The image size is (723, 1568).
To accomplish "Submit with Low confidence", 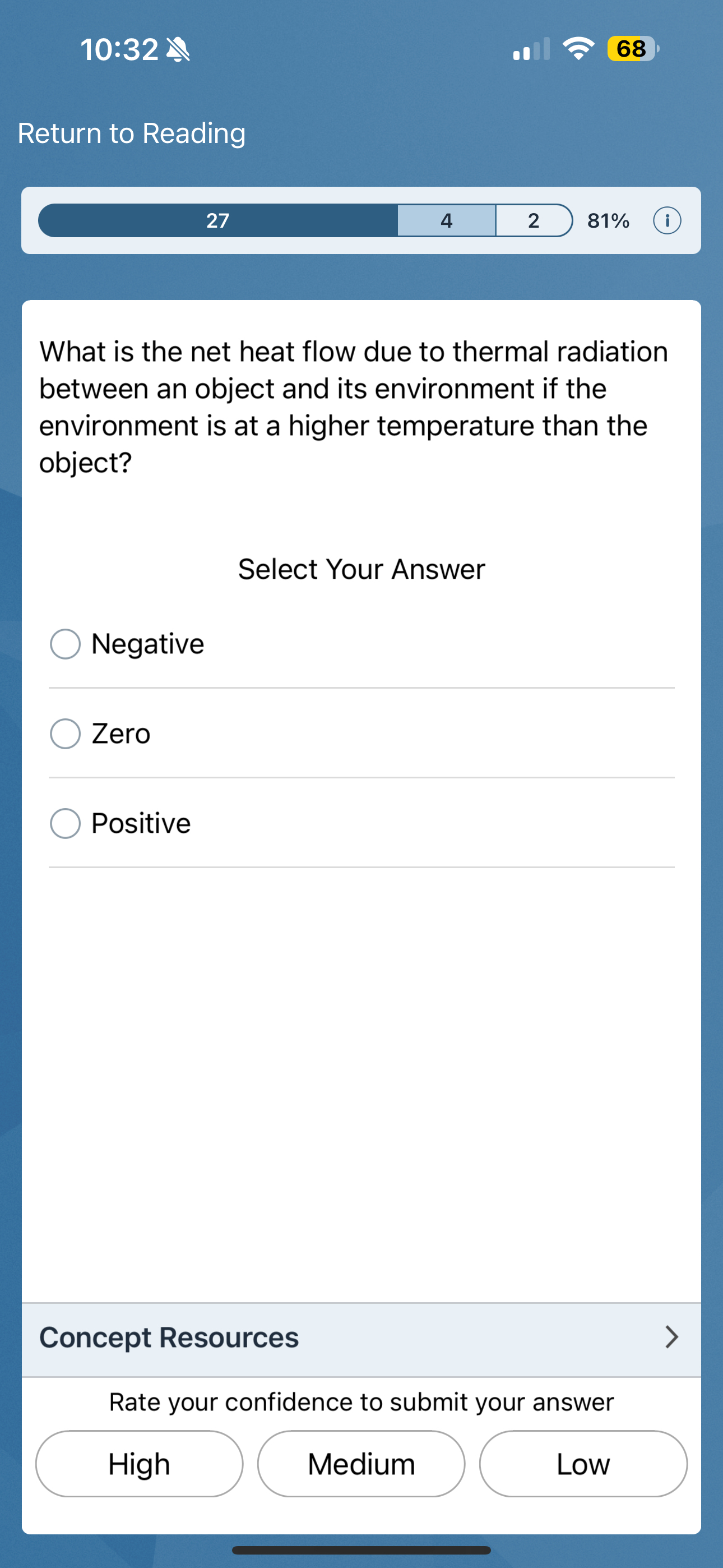I will click(582, 1464).
